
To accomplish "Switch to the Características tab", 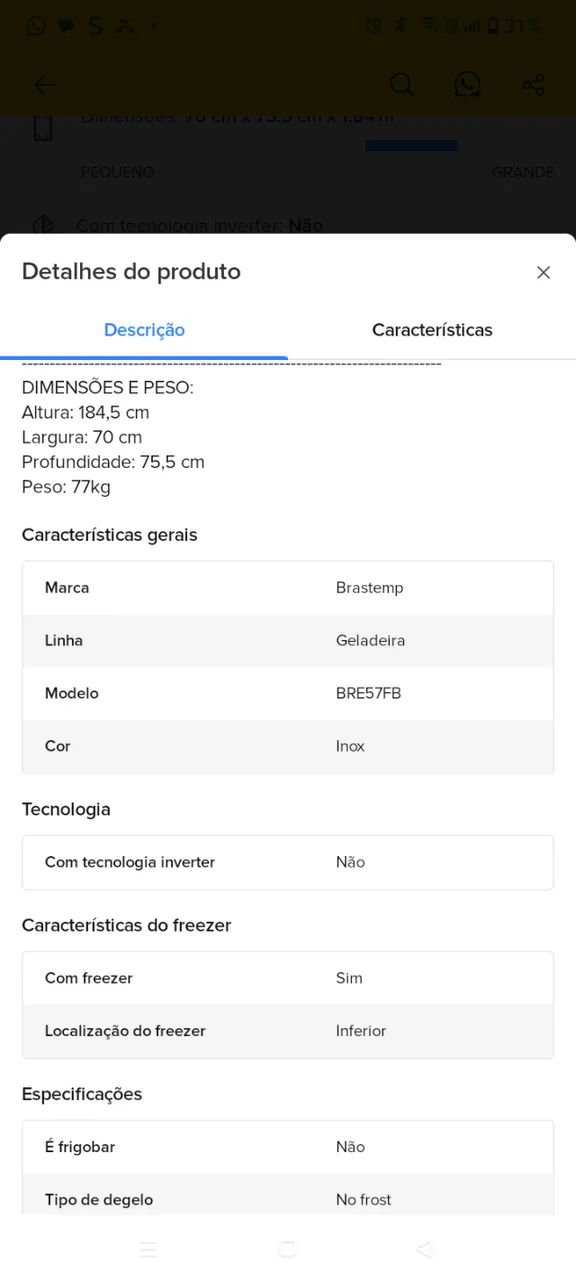I will click(432, 330).
